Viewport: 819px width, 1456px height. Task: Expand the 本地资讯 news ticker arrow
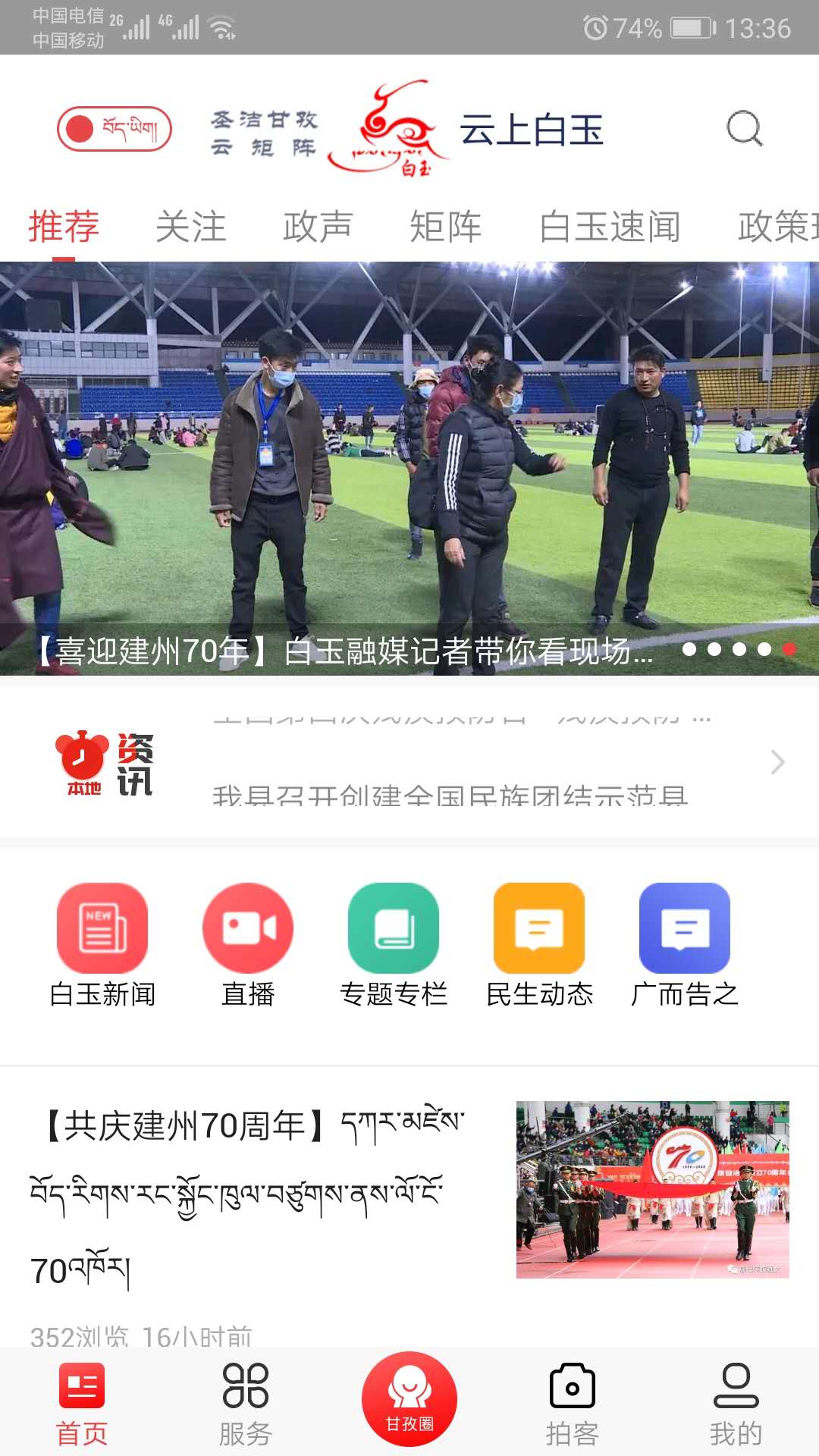point(777,762)
